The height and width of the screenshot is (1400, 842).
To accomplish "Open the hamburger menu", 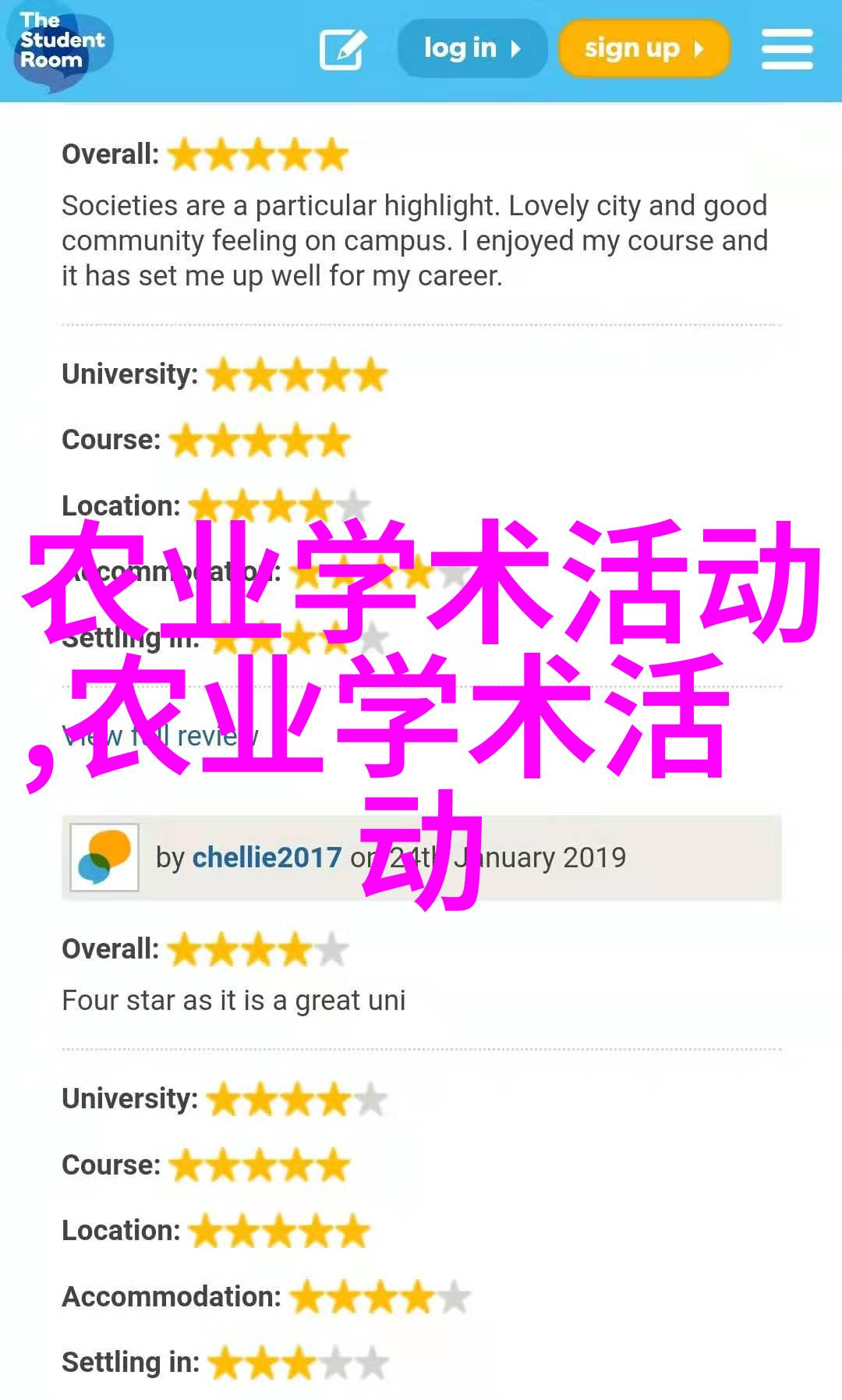I will (x=787, y=49).
